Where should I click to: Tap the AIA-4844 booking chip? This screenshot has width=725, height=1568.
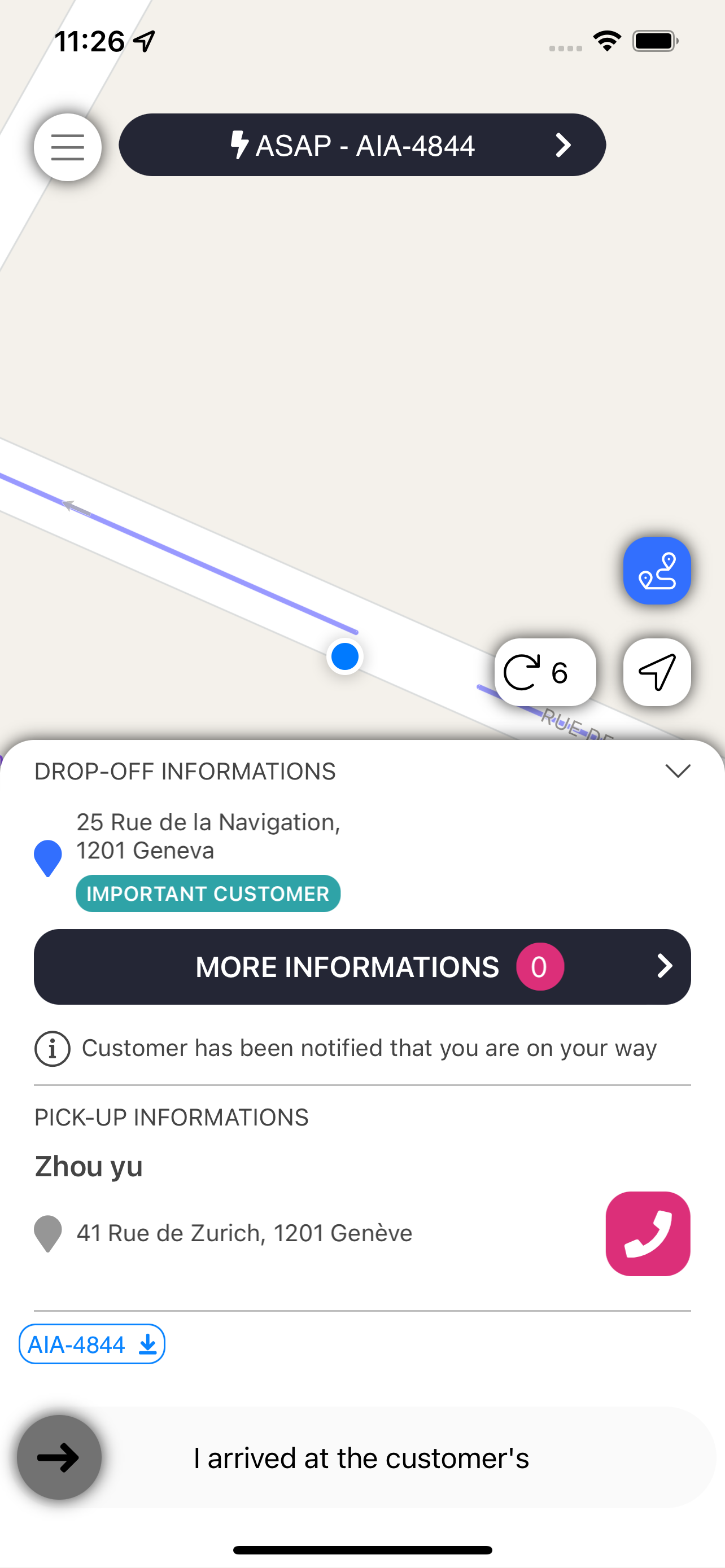(x=91, y=1344)
